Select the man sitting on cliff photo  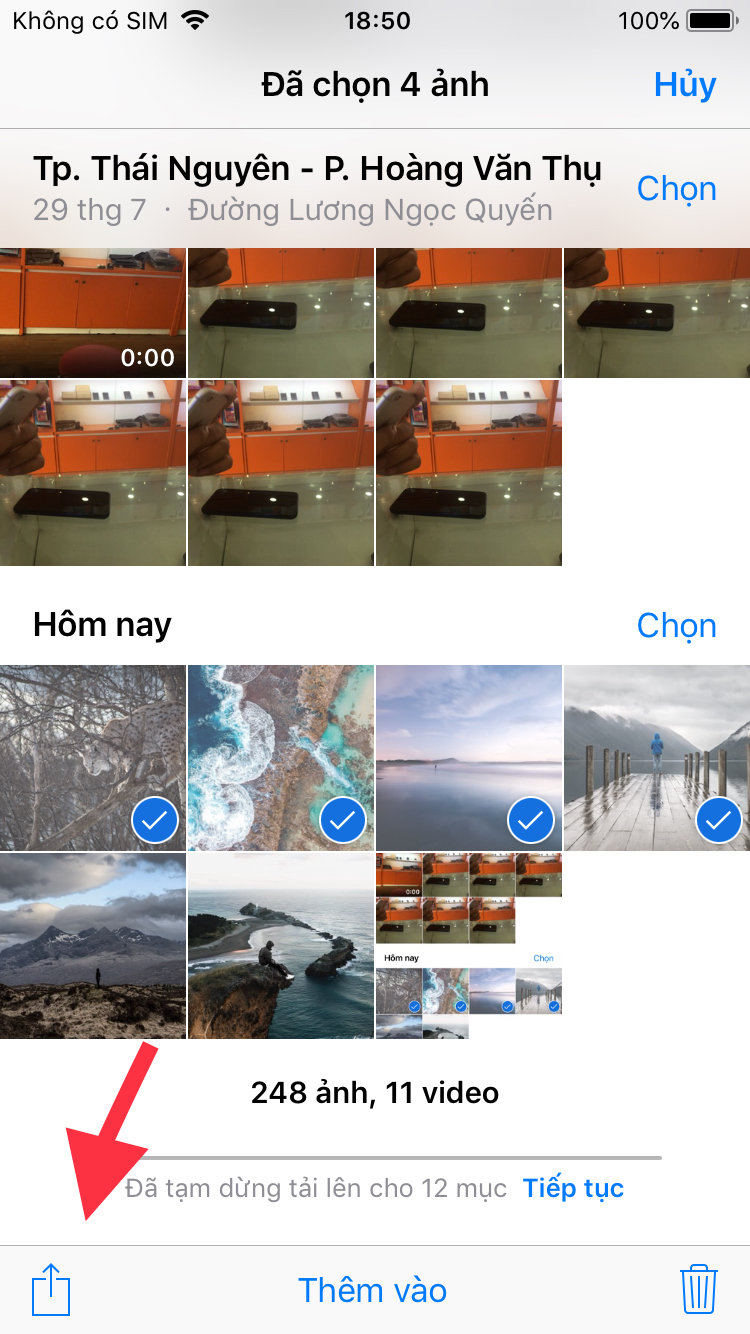pyautogui.click(x=281, y=945)
